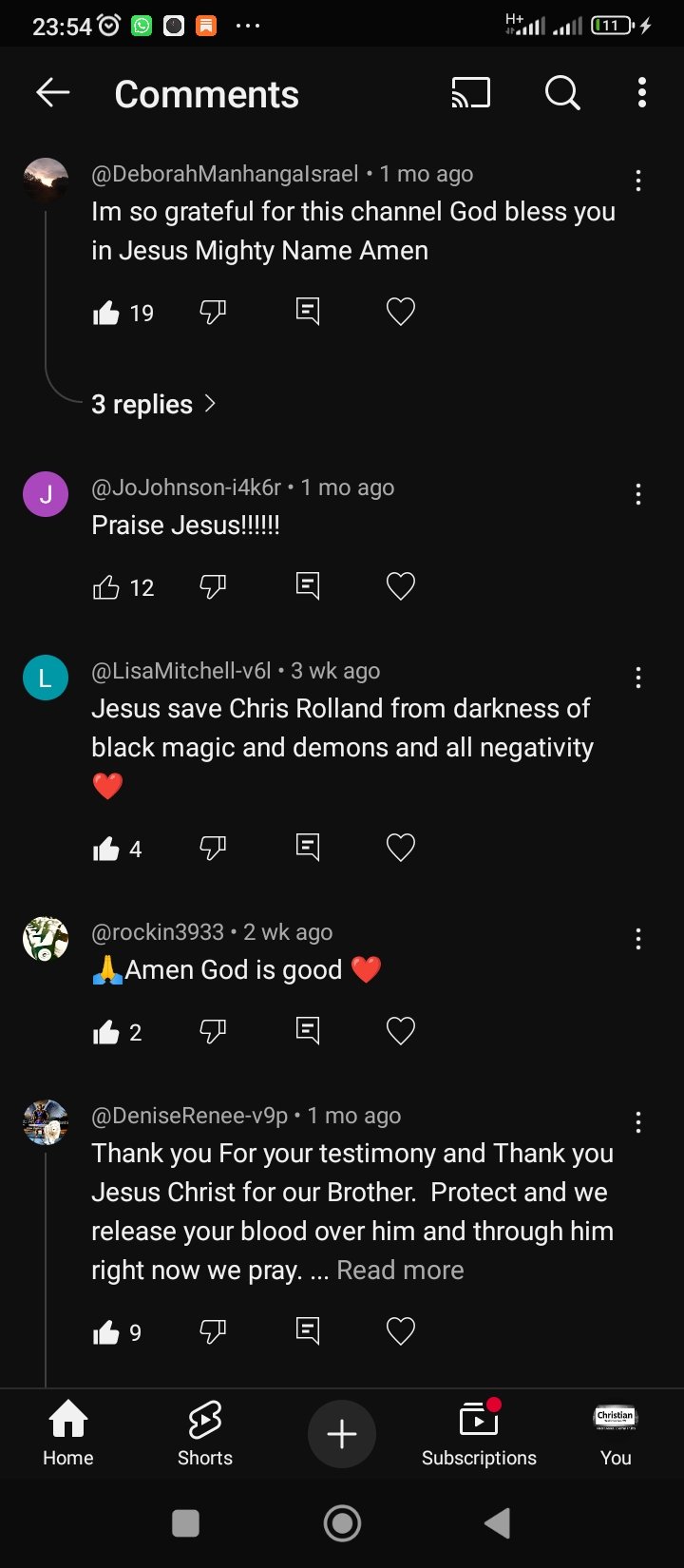Dislike LisaMitchell-v6l's comment
Image resolution: width=684 pixels, height=1568 pixels.
[213, 848]
